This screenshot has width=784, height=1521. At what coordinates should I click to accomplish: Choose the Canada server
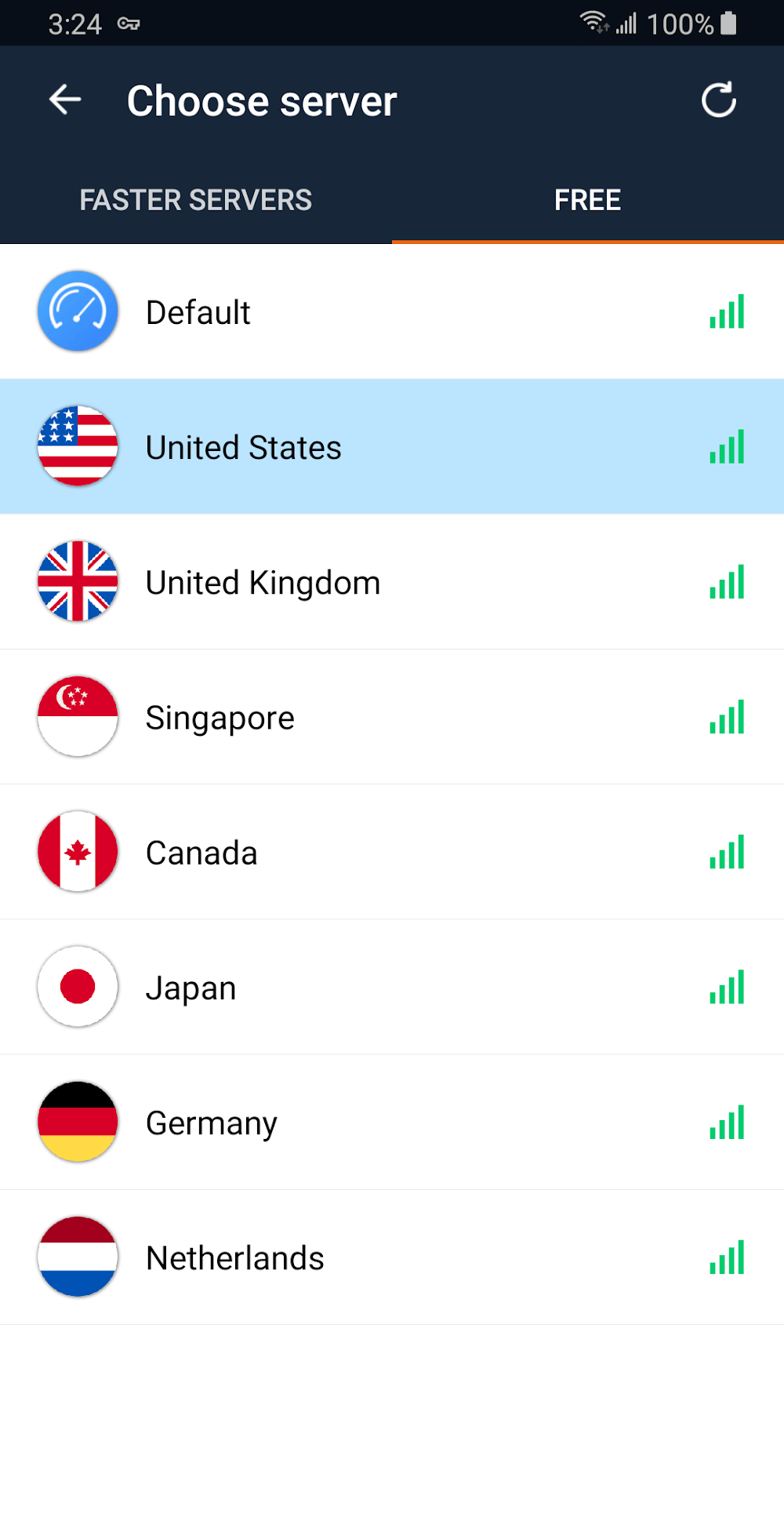pos(392,852)
